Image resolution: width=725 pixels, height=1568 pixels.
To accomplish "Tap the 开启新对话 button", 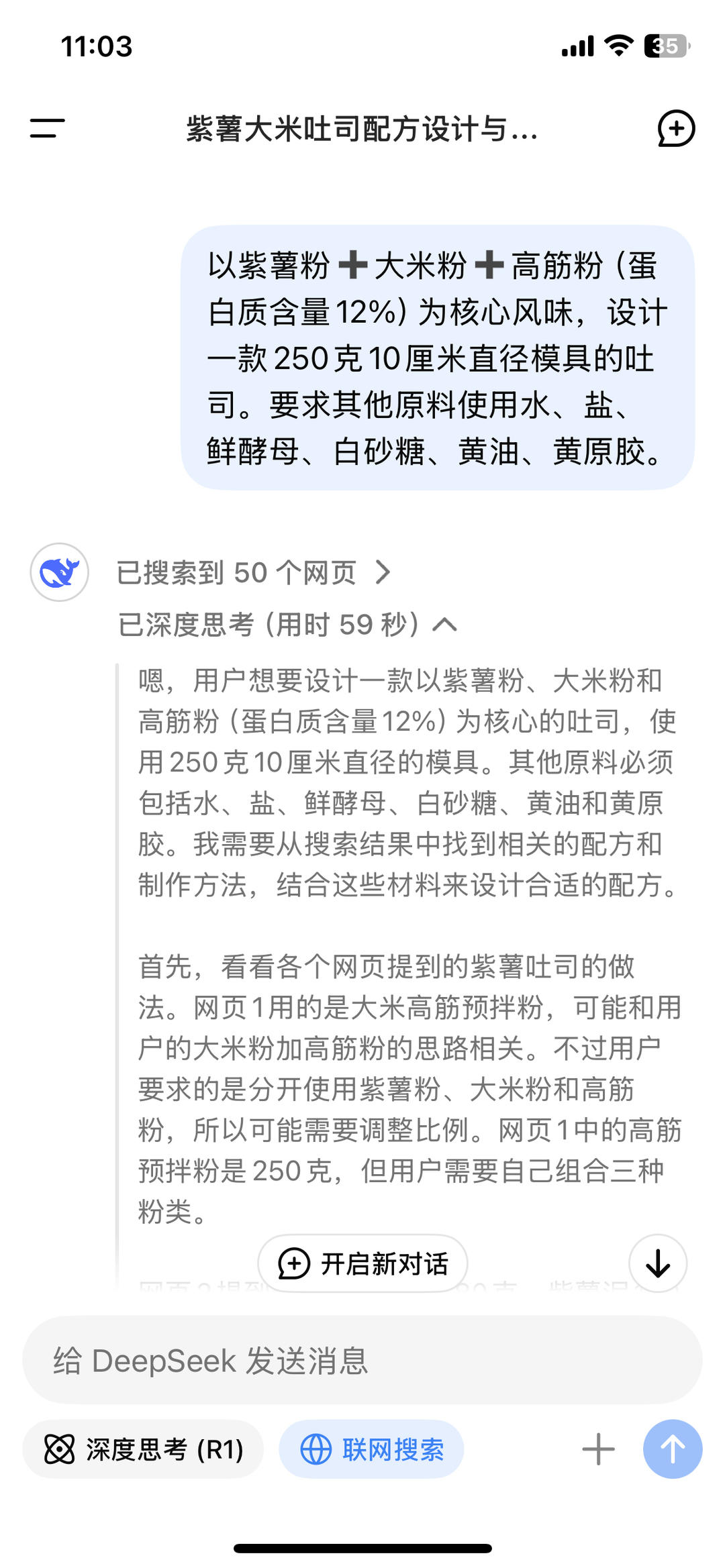I will point(362,1263).
